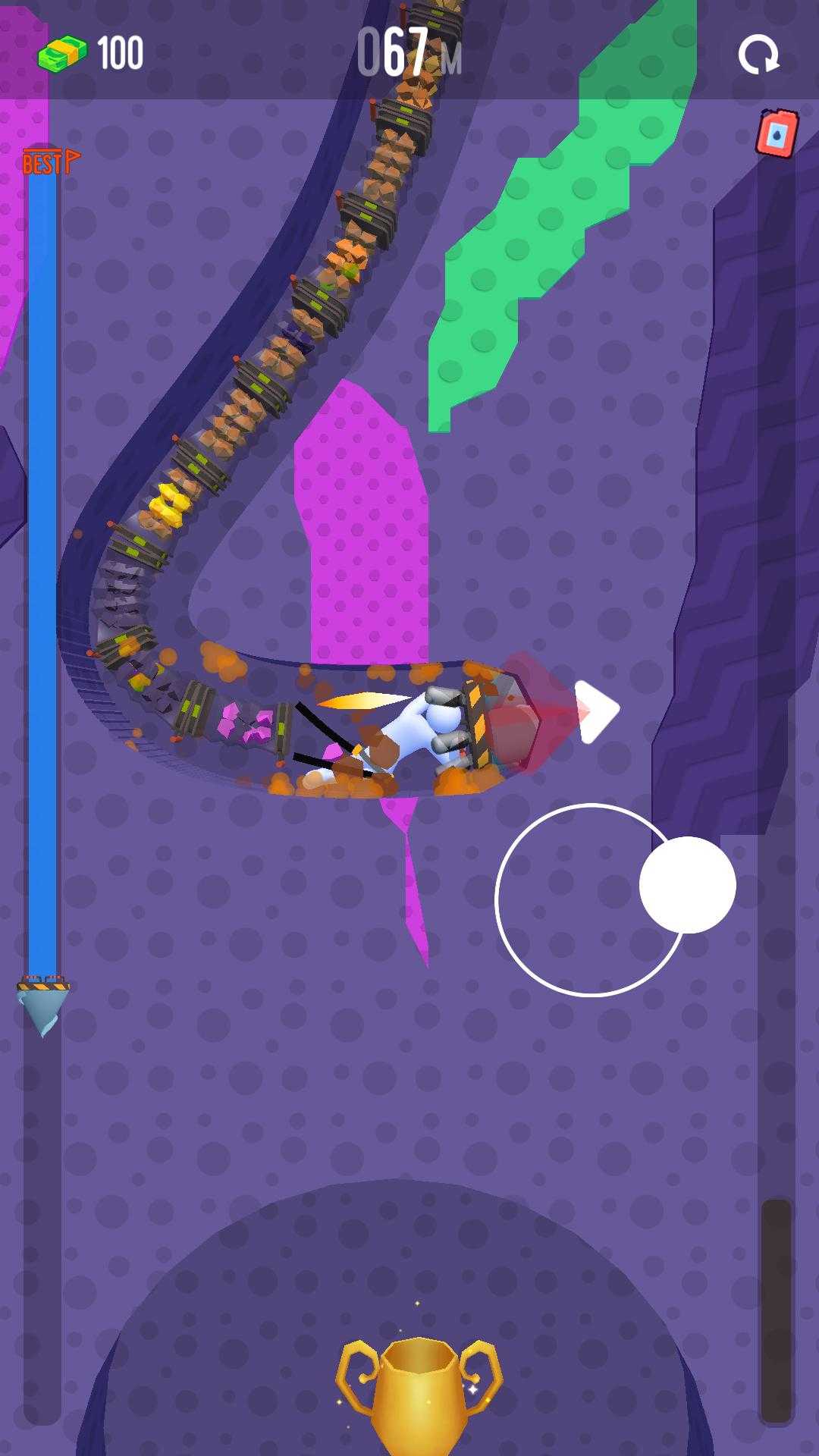Tap the white joystick knob
Screen dimensions: 819x1456
tap(687, 885)
